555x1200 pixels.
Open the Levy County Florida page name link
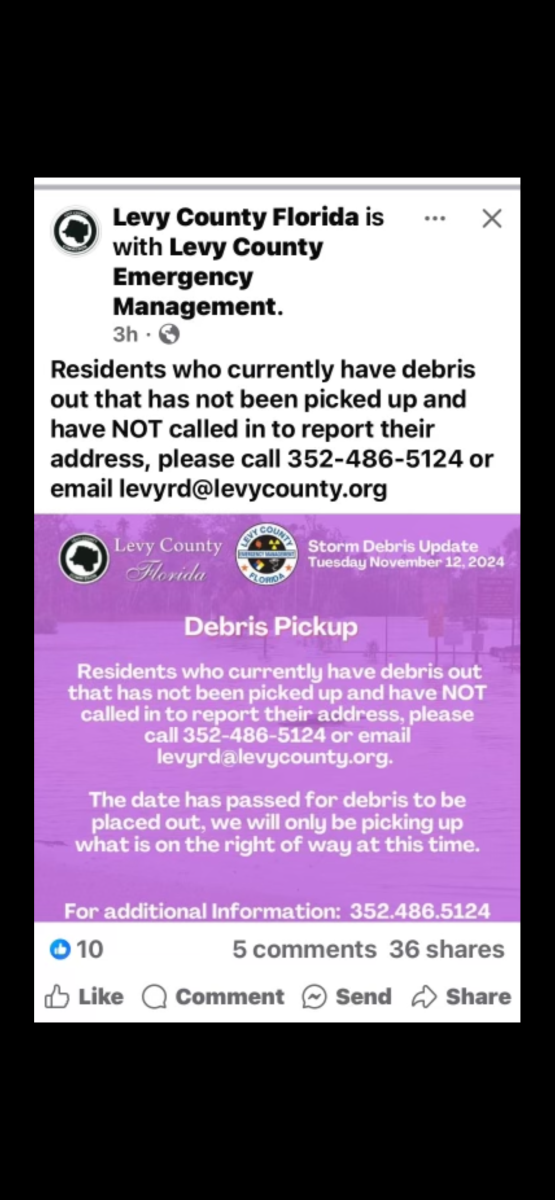click(x=235, y=217)
